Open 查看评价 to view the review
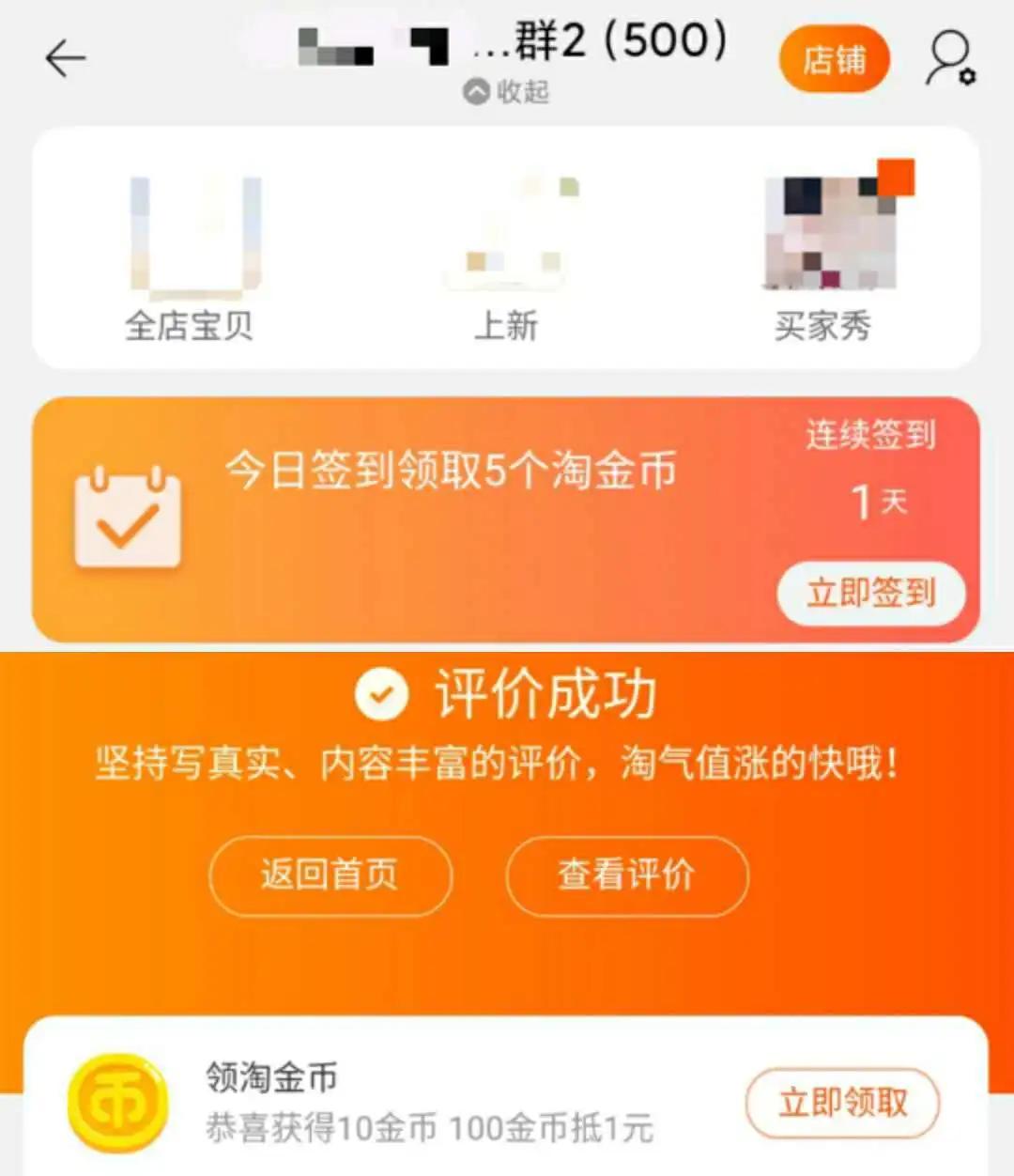 pos(625,875)
